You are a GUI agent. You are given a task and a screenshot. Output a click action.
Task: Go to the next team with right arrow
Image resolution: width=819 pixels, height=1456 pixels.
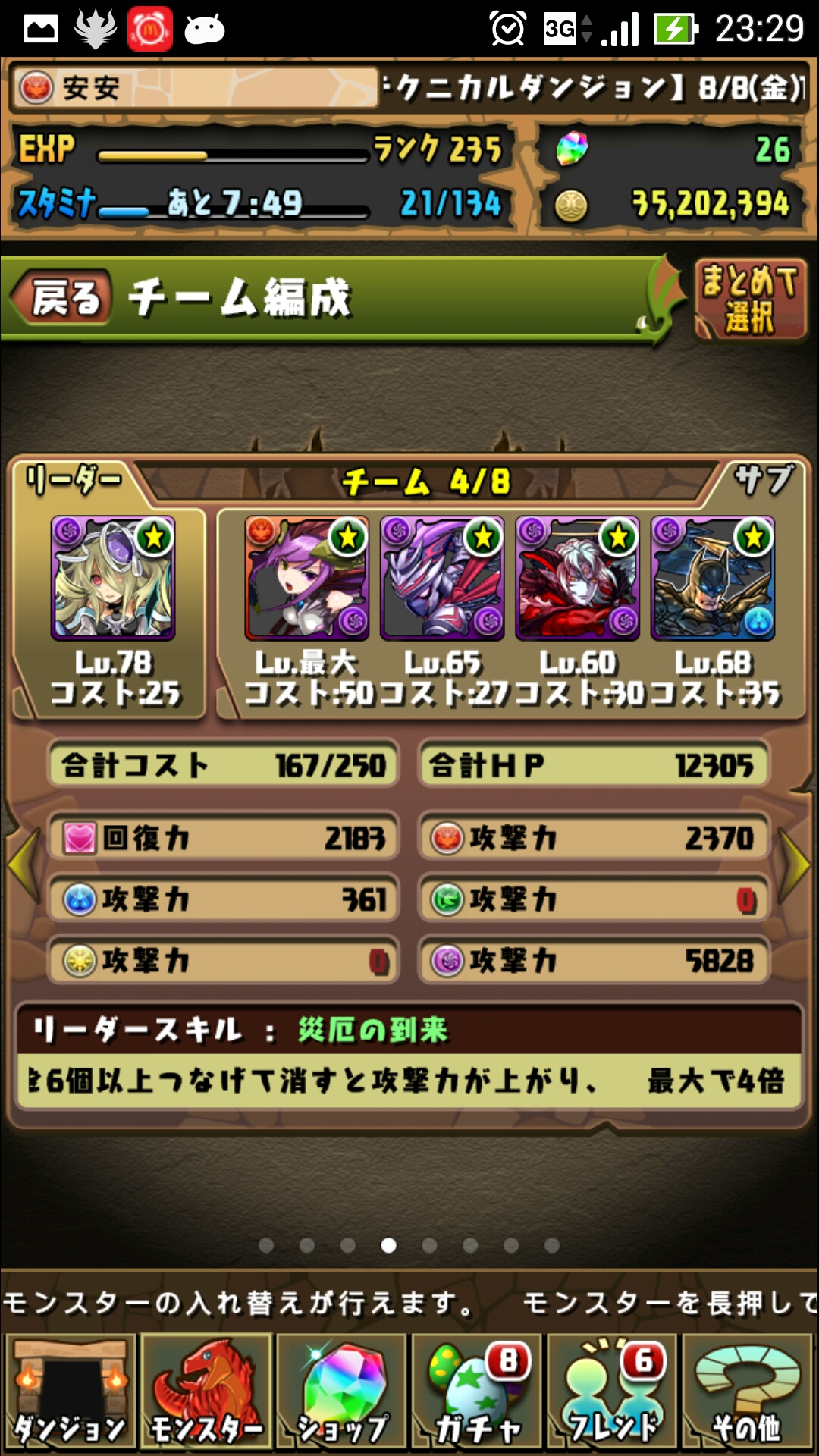pyautogui.click(x=795, y=864)
